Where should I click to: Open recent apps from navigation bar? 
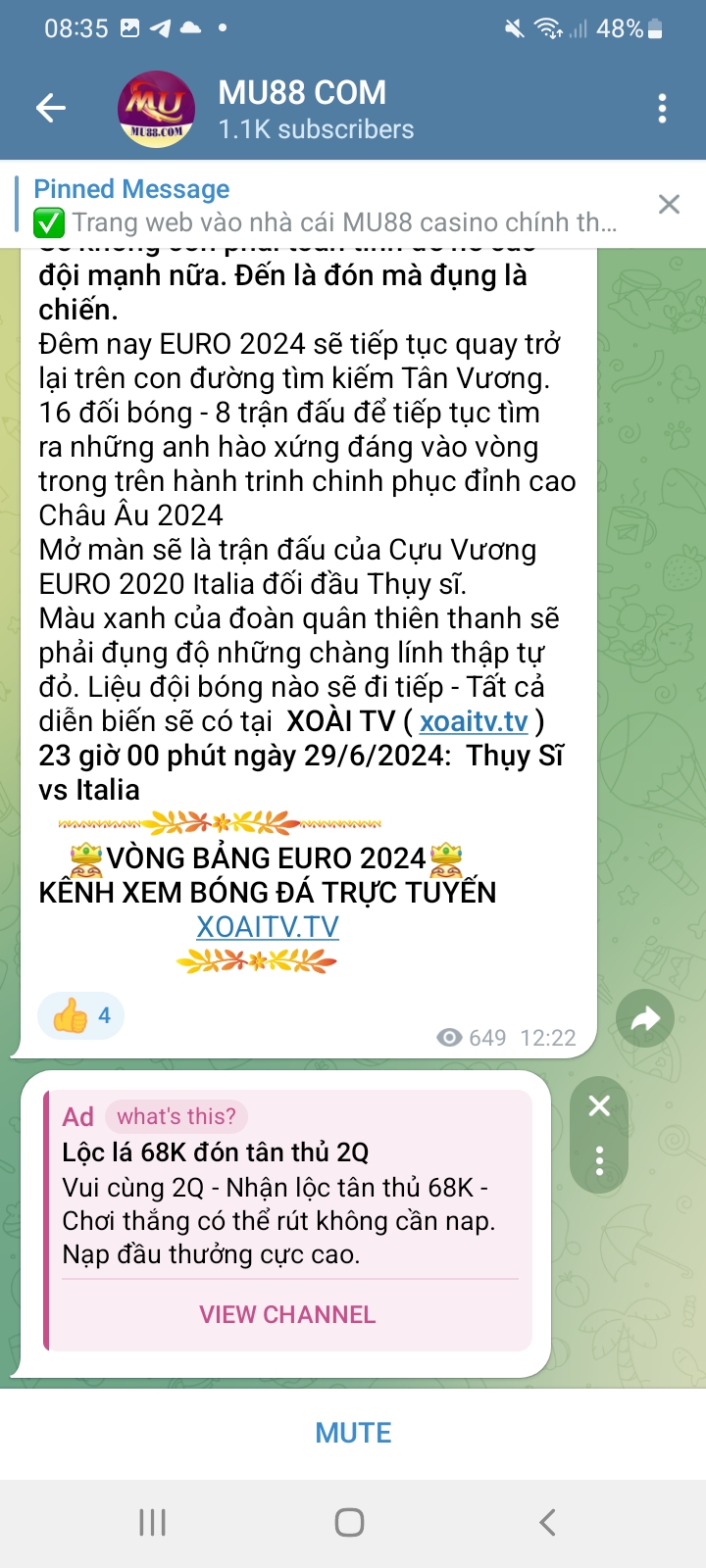pyautogui.click(x=152, y=1522)
